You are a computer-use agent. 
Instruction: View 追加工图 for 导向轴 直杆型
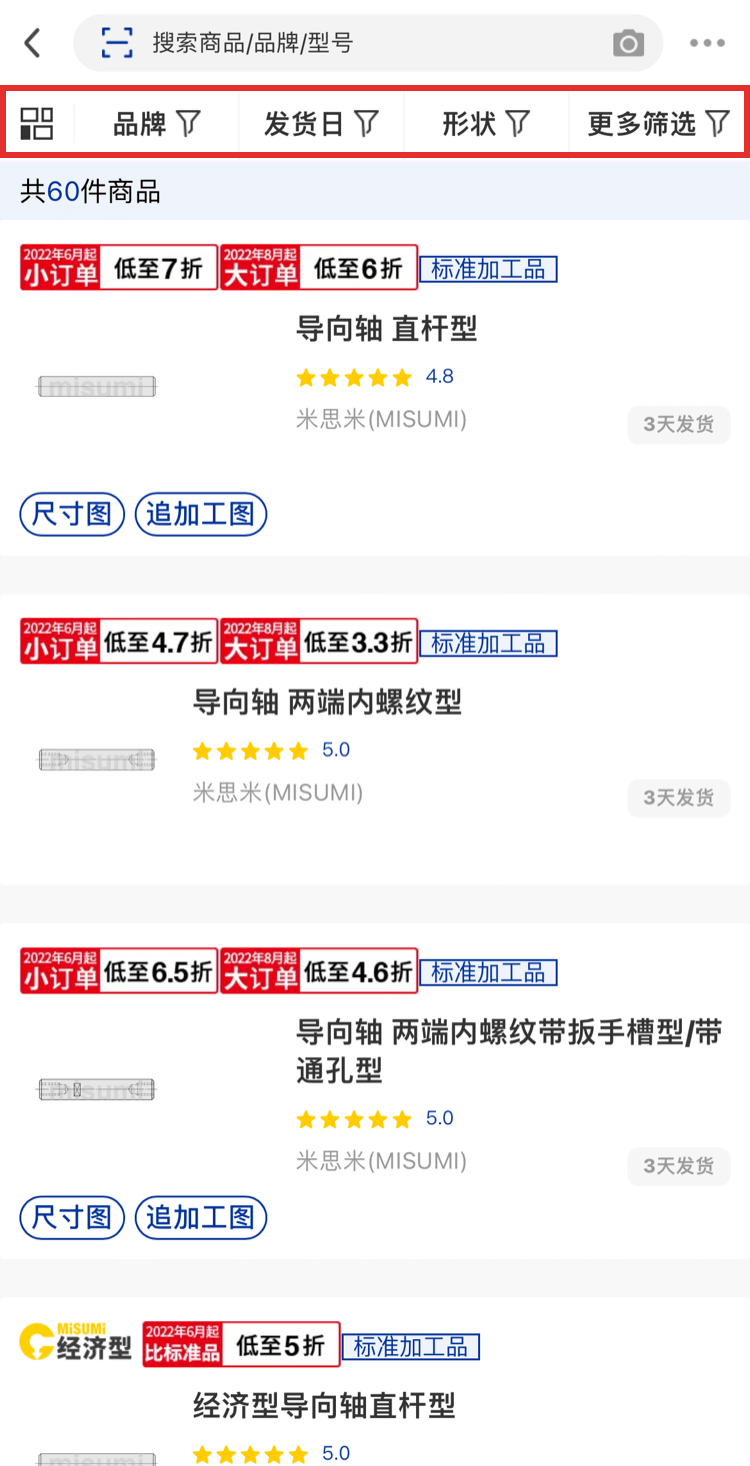tap(201, 515)
